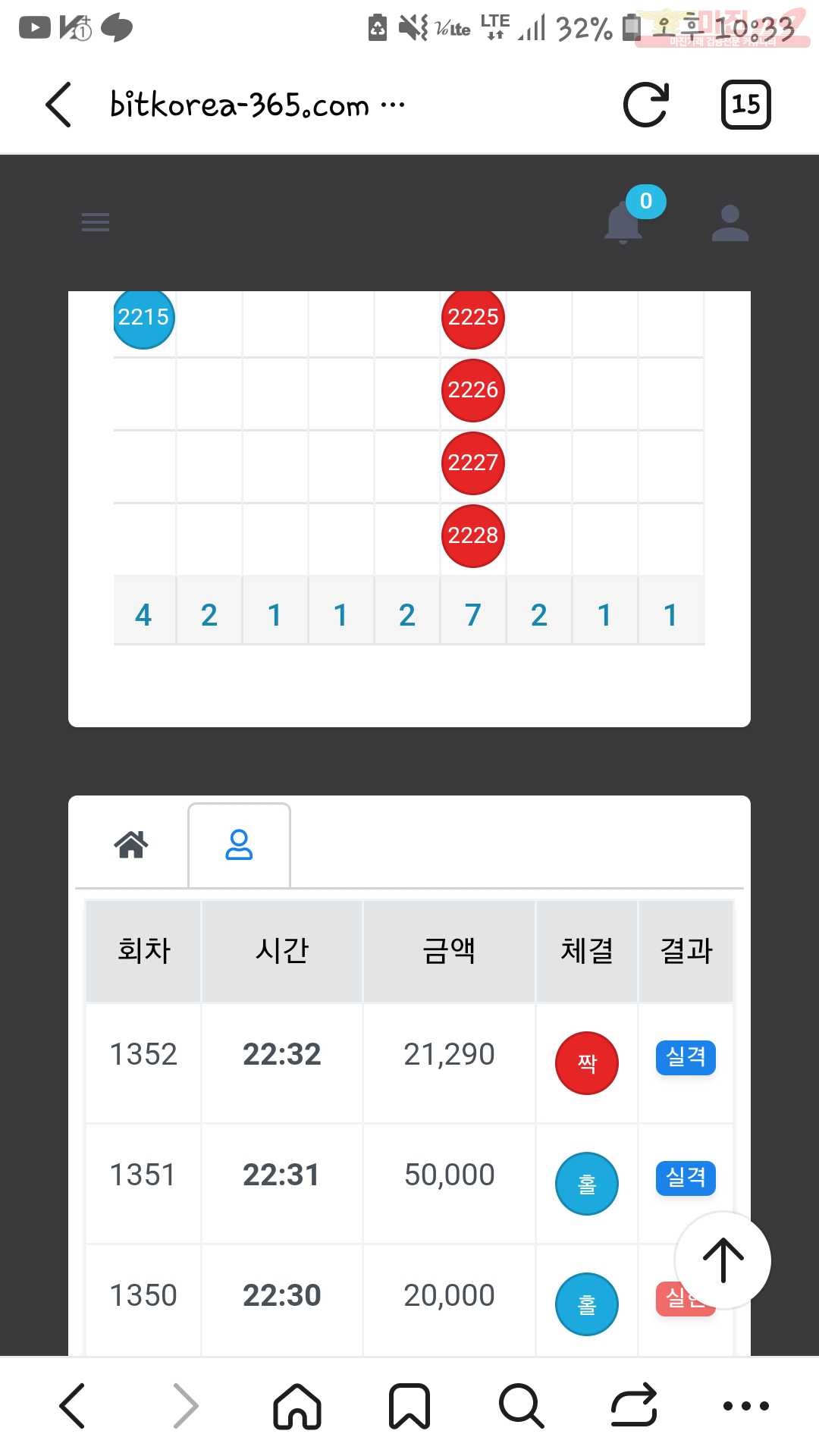Open the hamburger side menu
The image size is (819, 1456).
pyautogui.click(x=96, y=222)
